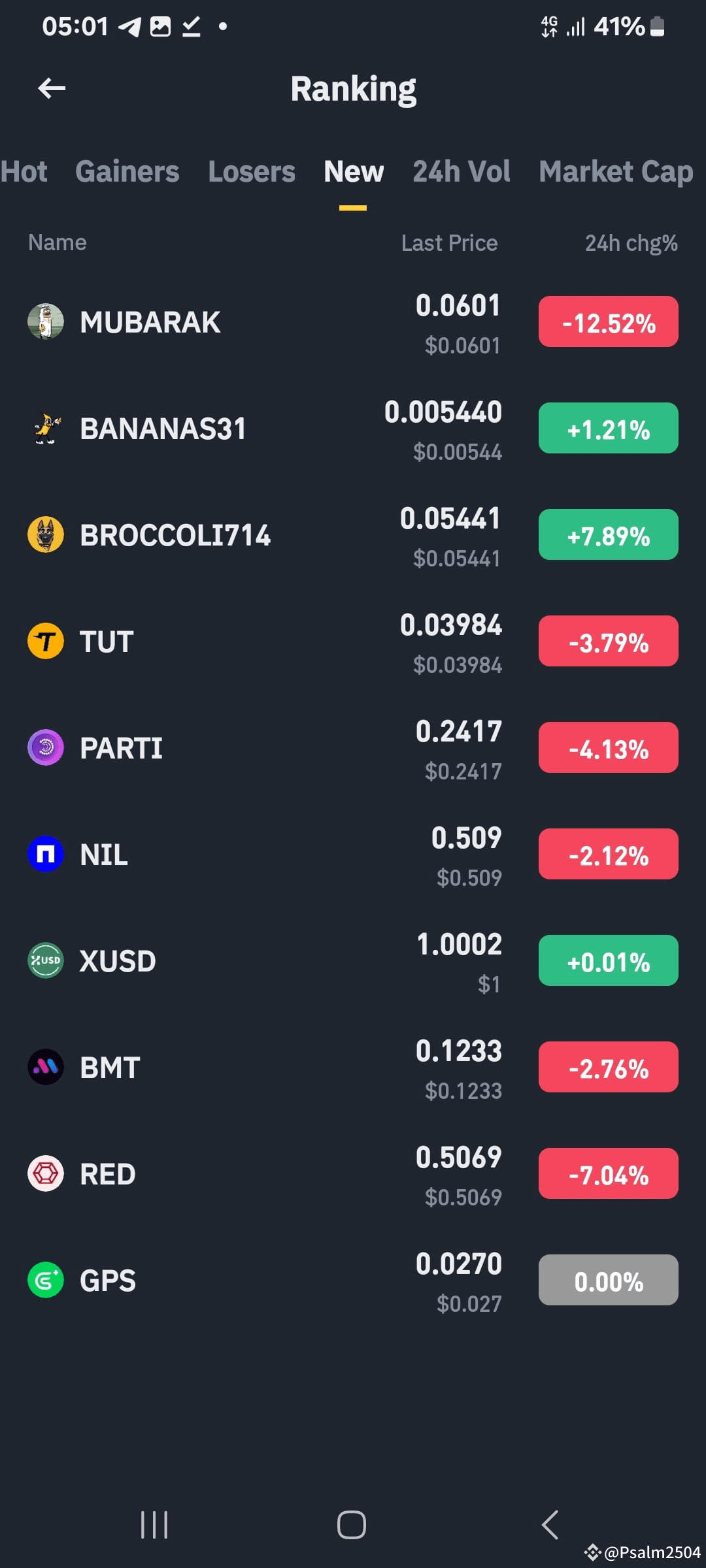The height and width of the screenshot is (1568, 706).
Task: Select the Market Cap tab
Action: [x=614, y=171]
